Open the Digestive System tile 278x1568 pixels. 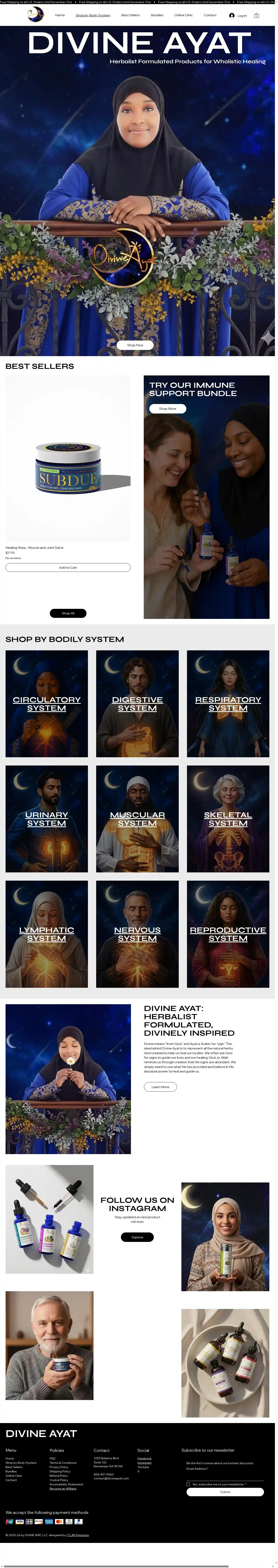[137, 704]
